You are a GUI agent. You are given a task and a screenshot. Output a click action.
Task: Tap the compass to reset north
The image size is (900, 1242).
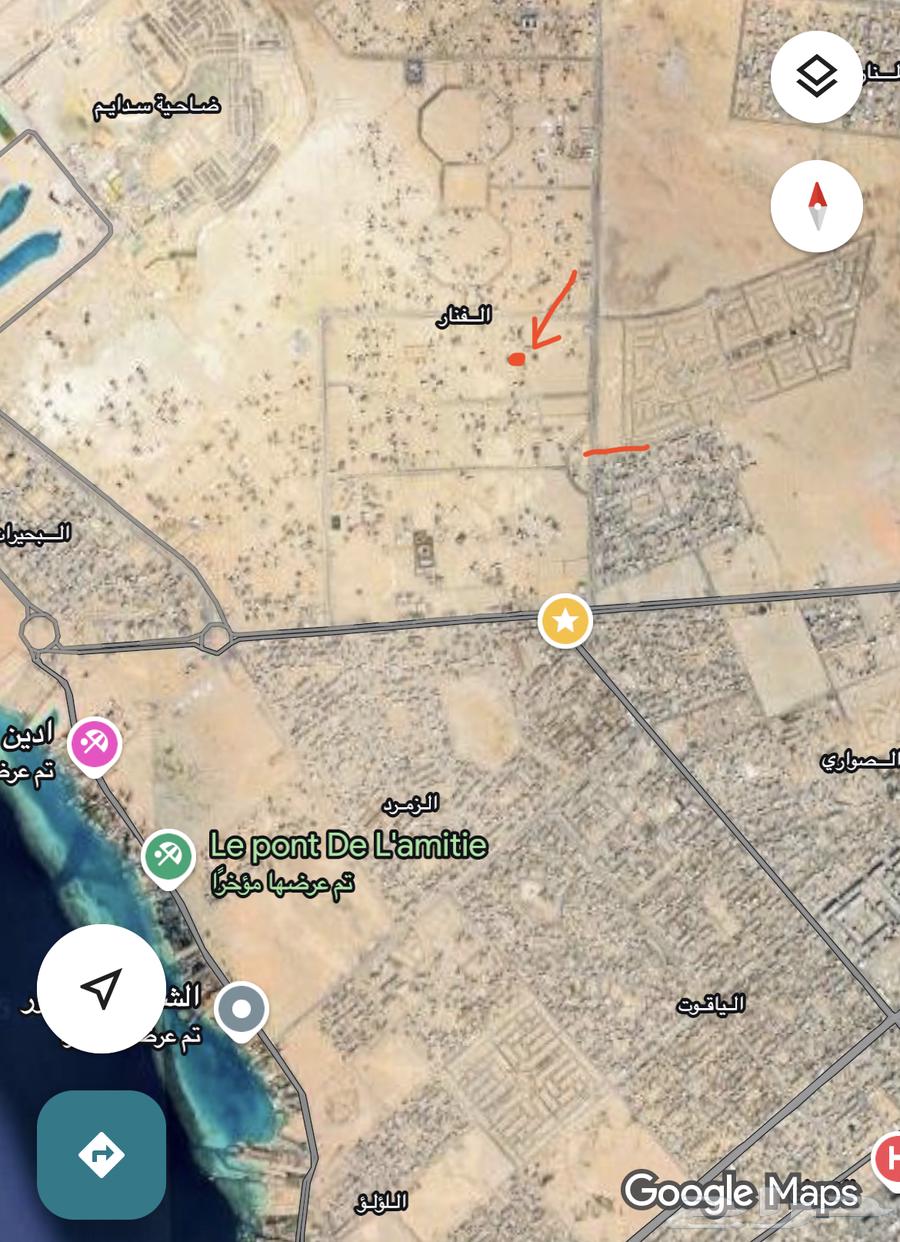pyautogui.click(x=816, y=206)
